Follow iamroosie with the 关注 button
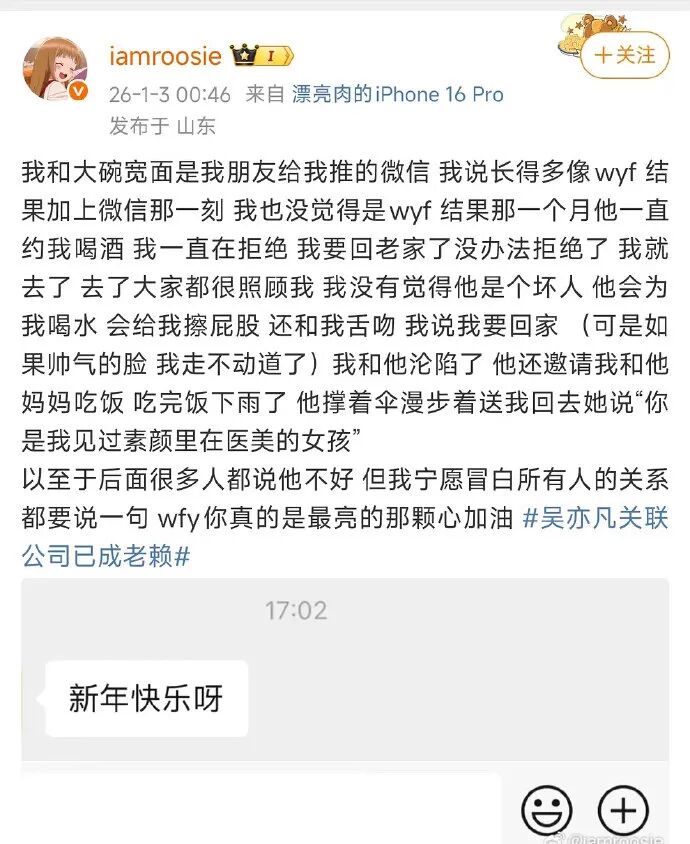 click(625, 54)
